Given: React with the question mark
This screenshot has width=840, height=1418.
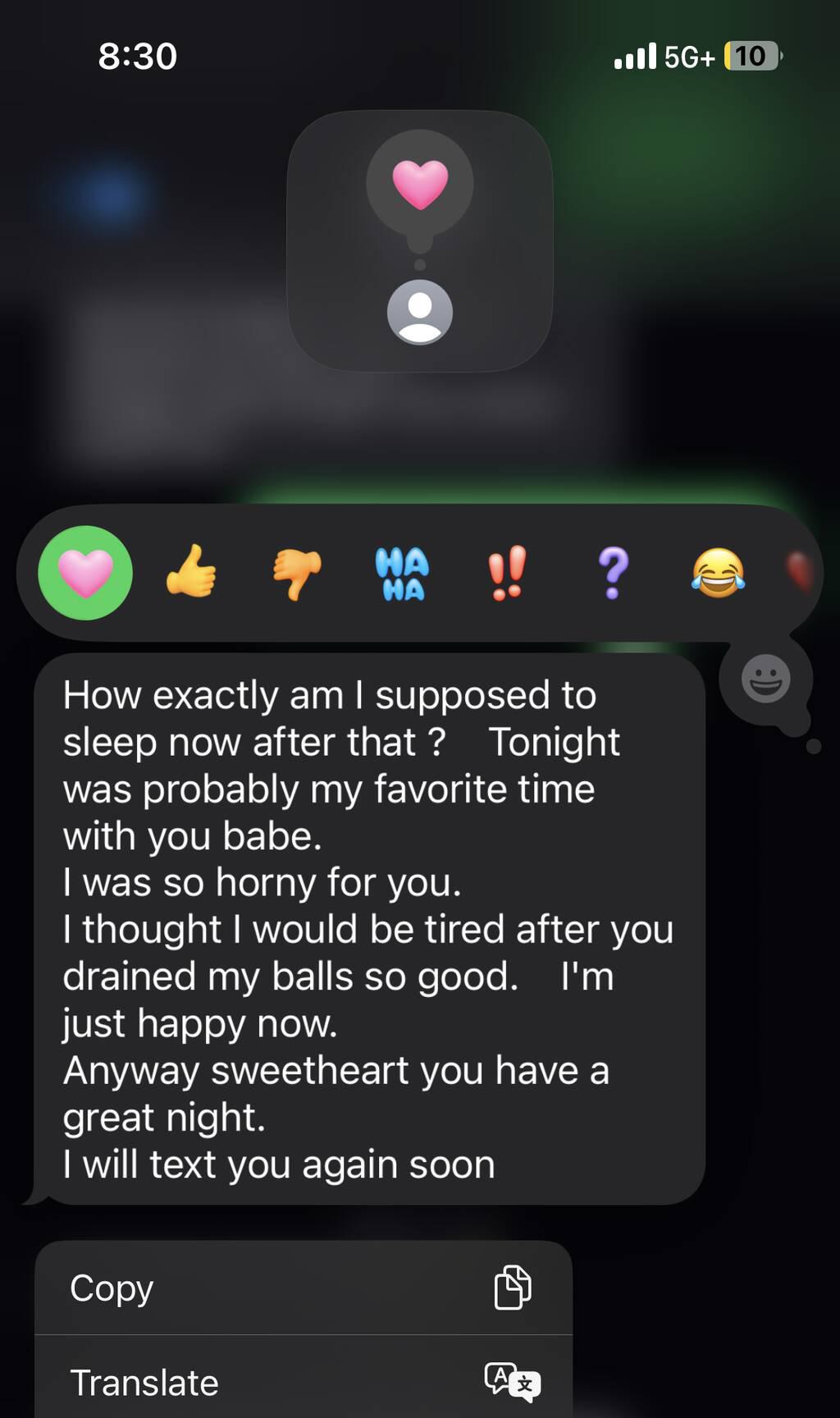Looking at the screenshot, I should pos(613,572).
